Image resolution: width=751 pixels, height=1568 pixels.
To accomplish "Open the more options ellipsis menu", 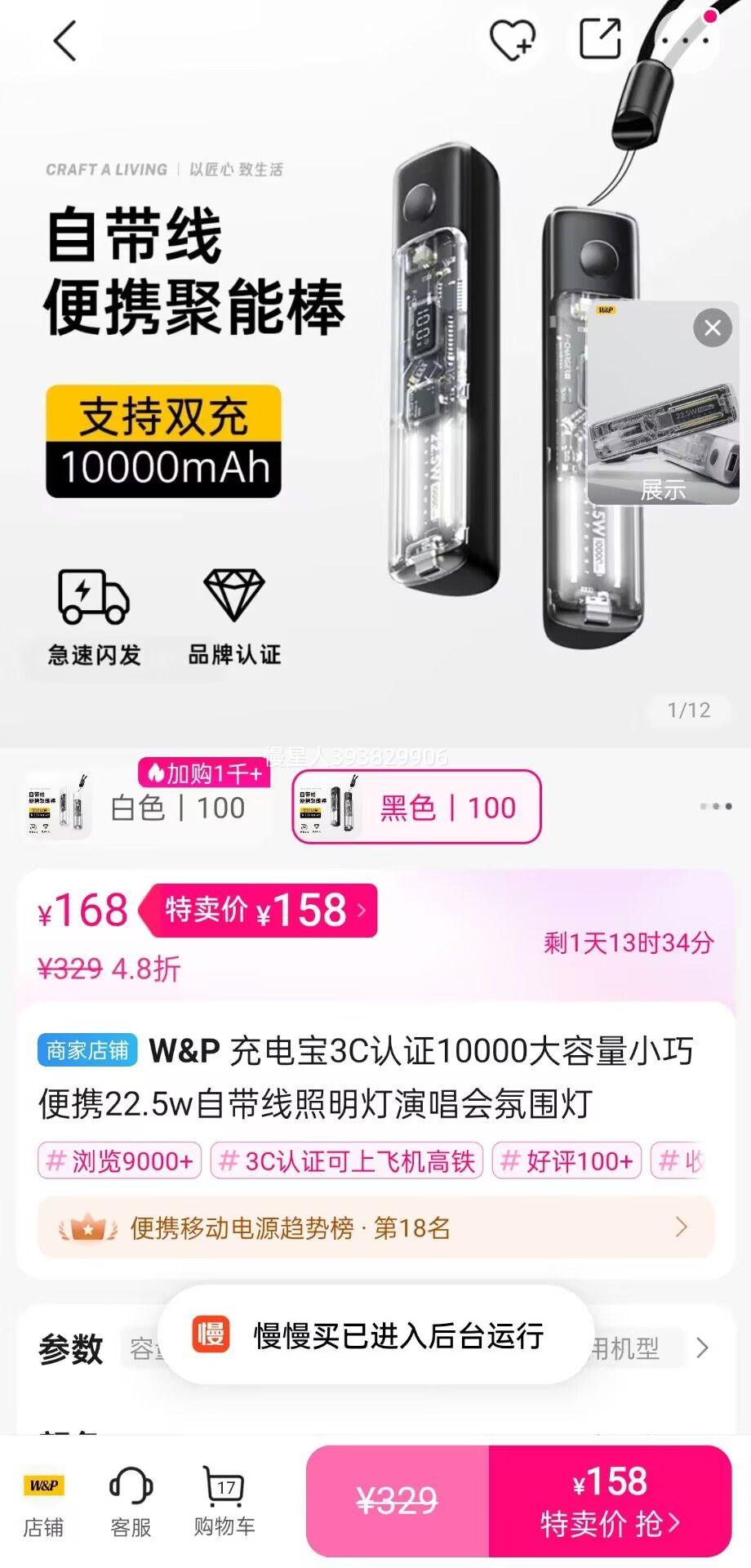I will (686, 39).
